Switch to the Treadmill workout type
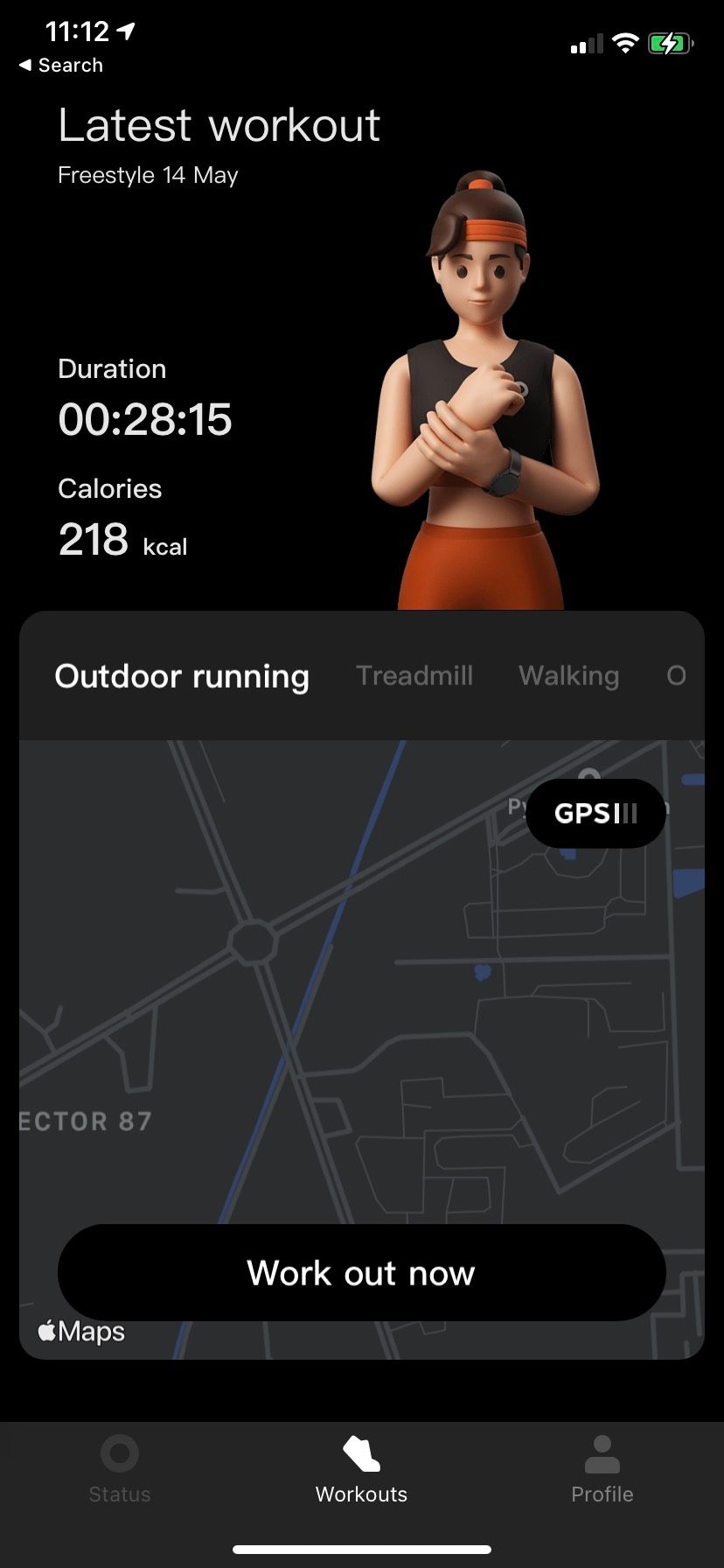 414,675
